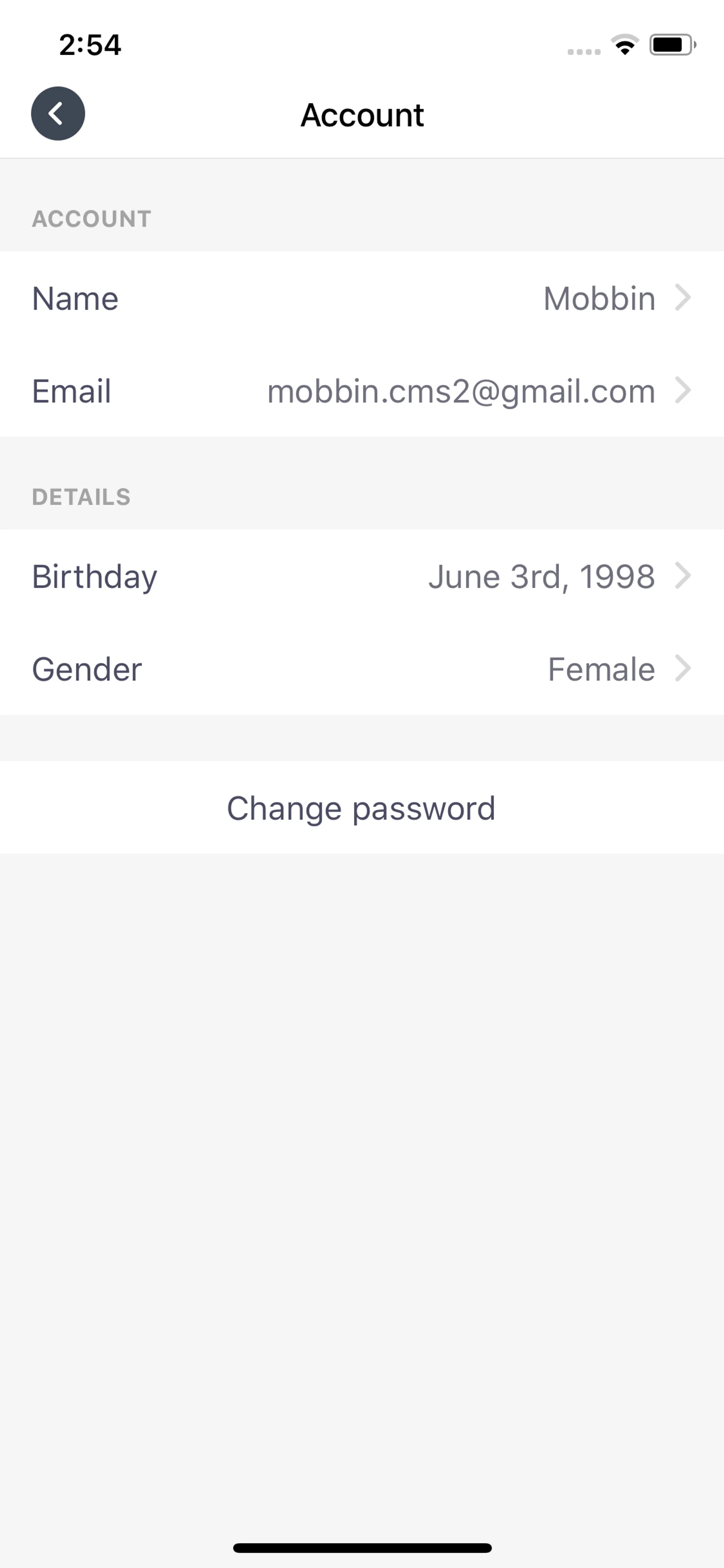This screenshot has height=1568, width=724.
Task: Edit the Email address row
Action: tap(361, 391)
